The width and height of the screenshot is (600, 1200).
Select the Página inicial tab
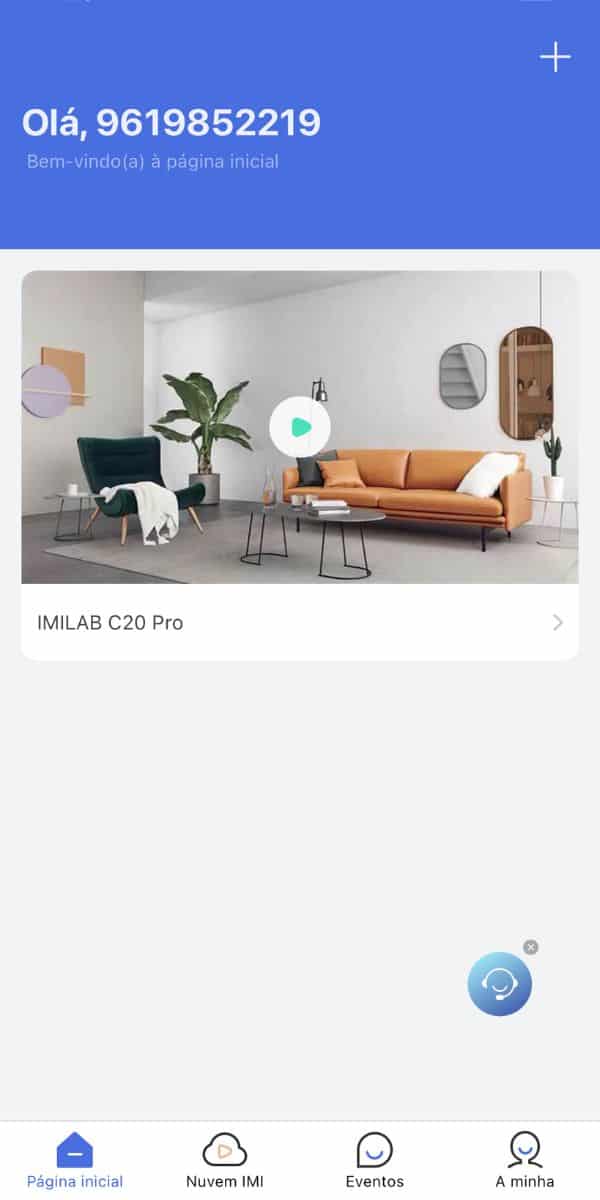pyautogui.click(x=75, y=1160)
